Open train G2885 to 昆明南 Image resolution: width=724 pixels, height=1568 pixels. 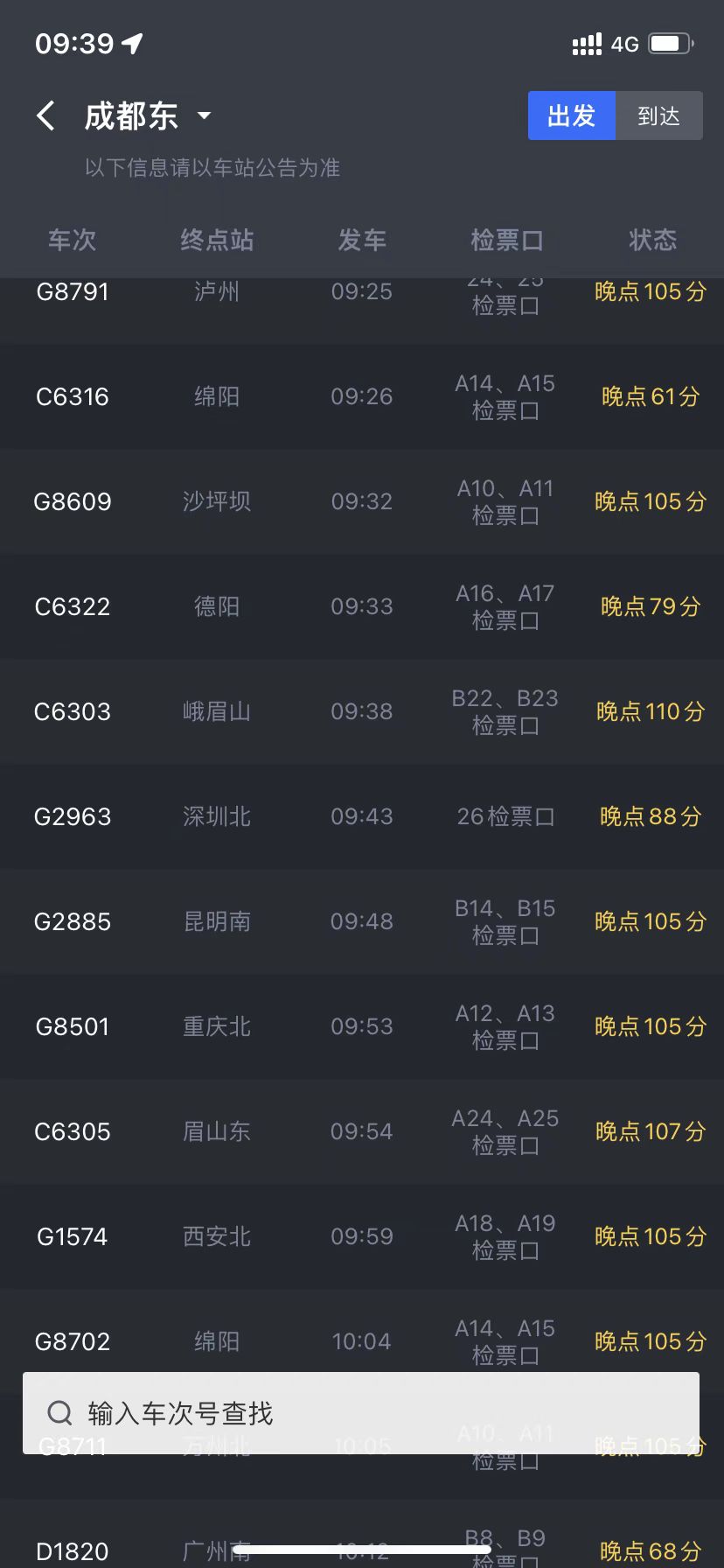pos(362,921)
